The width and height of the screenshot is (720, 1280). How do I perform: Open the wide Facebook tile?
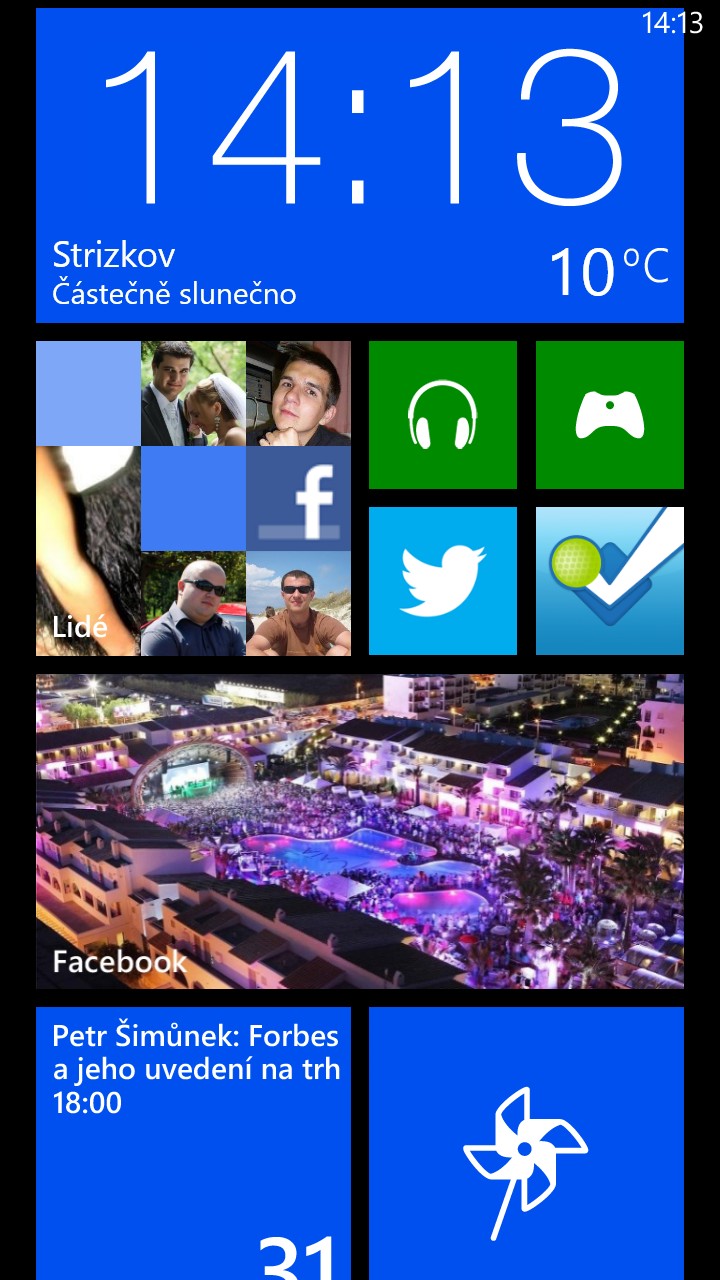(360, 831)
